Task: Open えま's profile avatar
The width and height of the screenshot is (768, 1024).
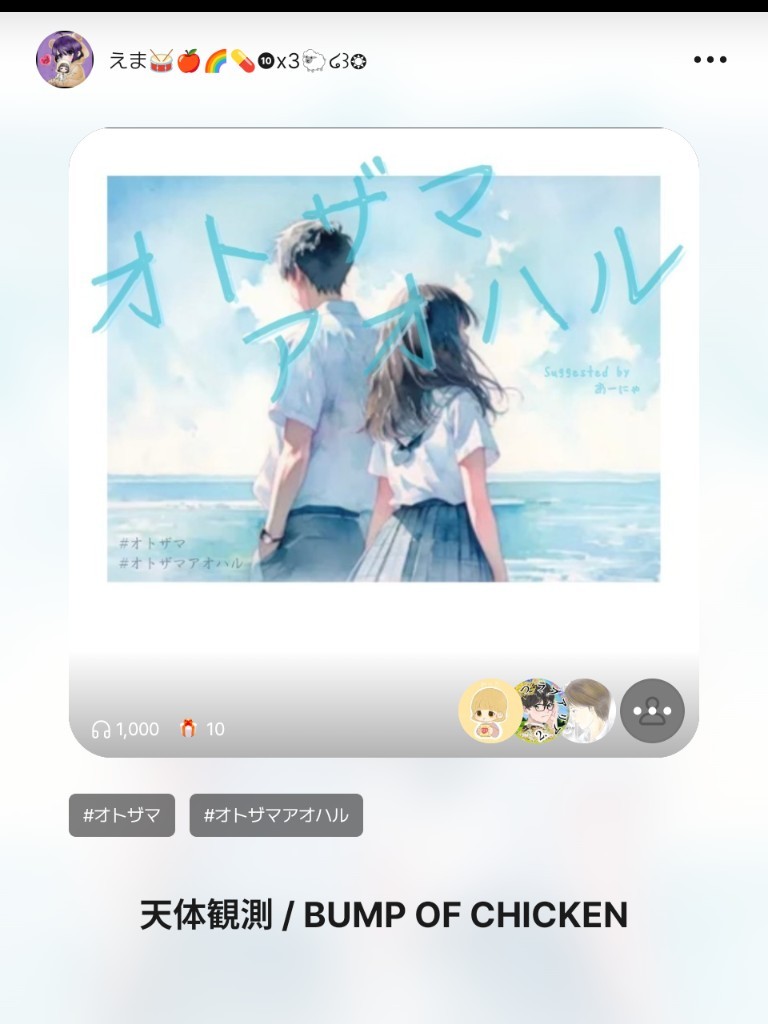Action: pos(65,60)
